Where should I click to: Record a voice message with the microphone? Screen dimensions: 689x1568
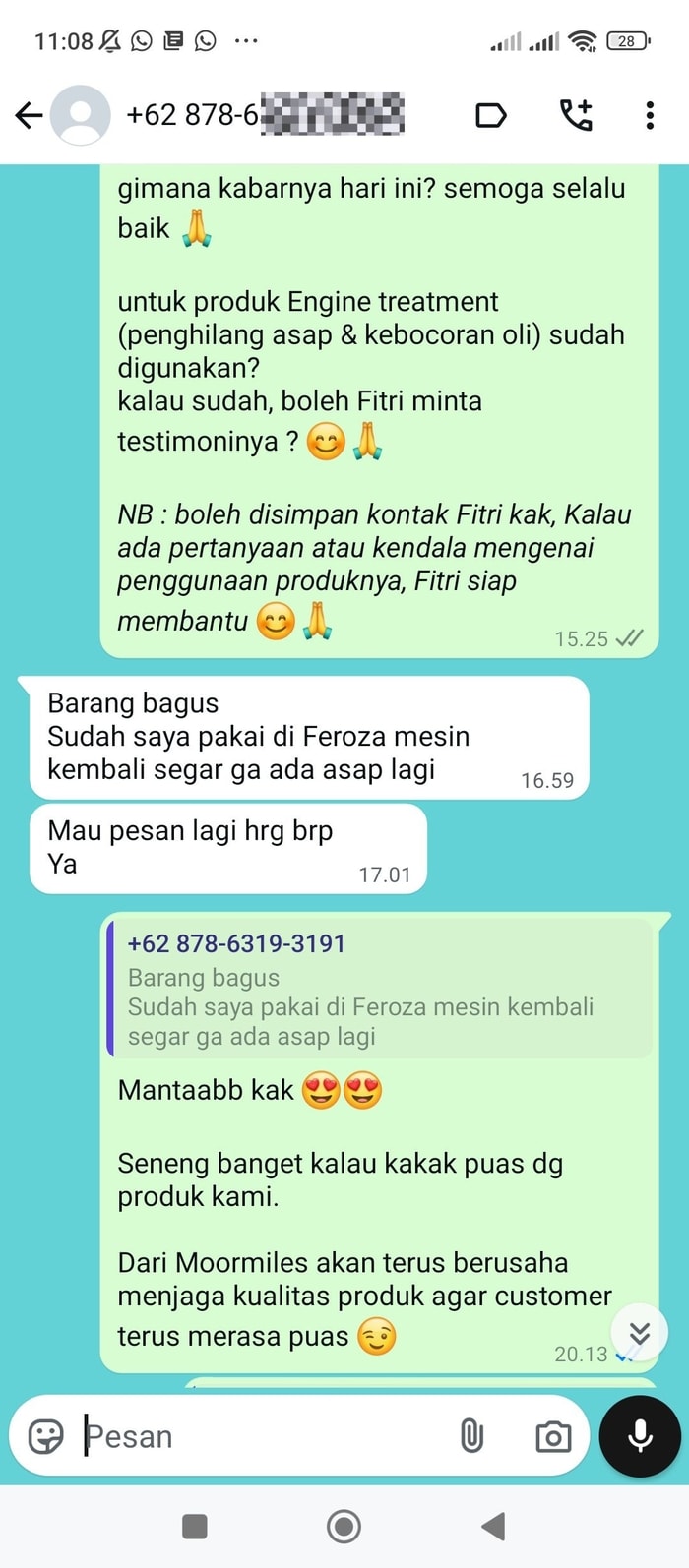640,1436
